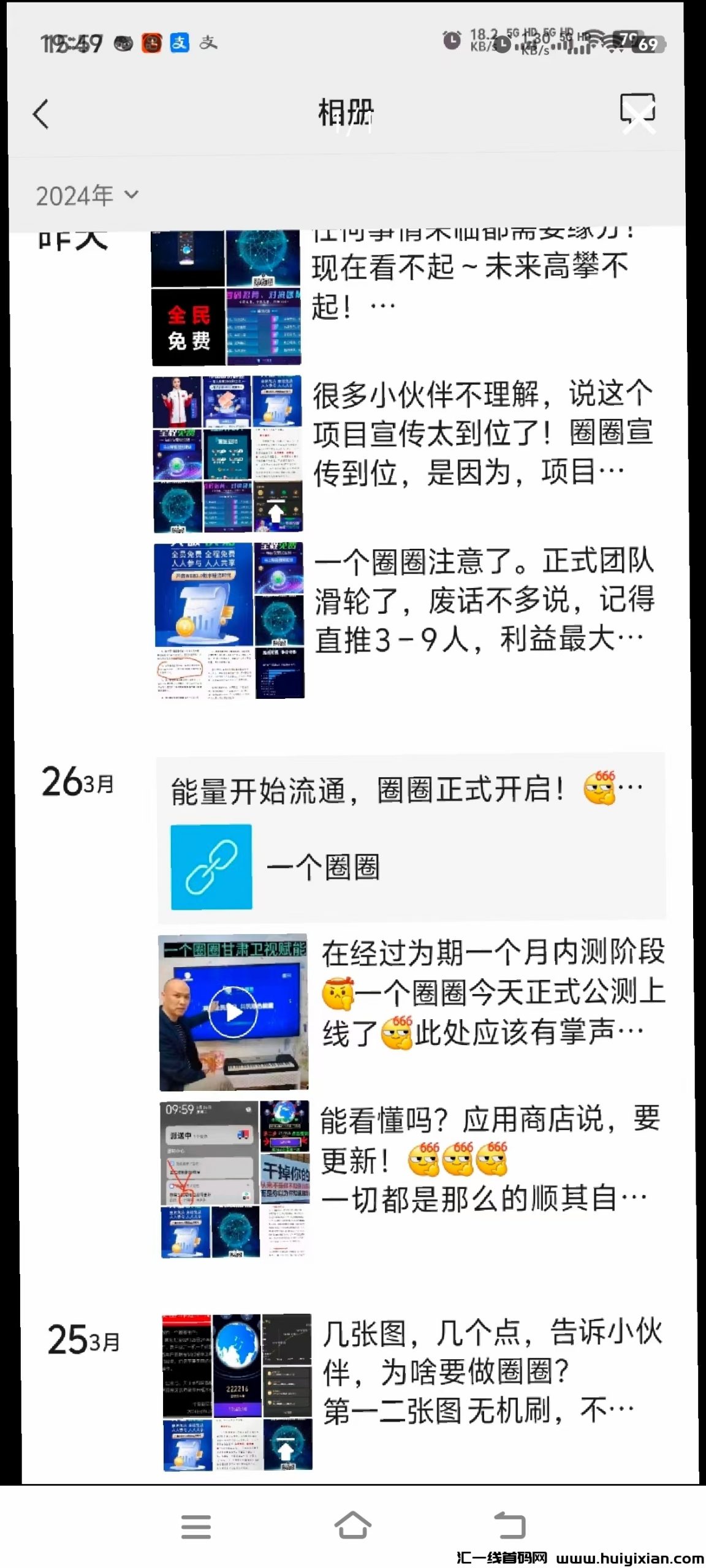Open the 2024年 year filter dropdown
The height and width of the screenshot is (1568, 706).
[x=86, y=195]
